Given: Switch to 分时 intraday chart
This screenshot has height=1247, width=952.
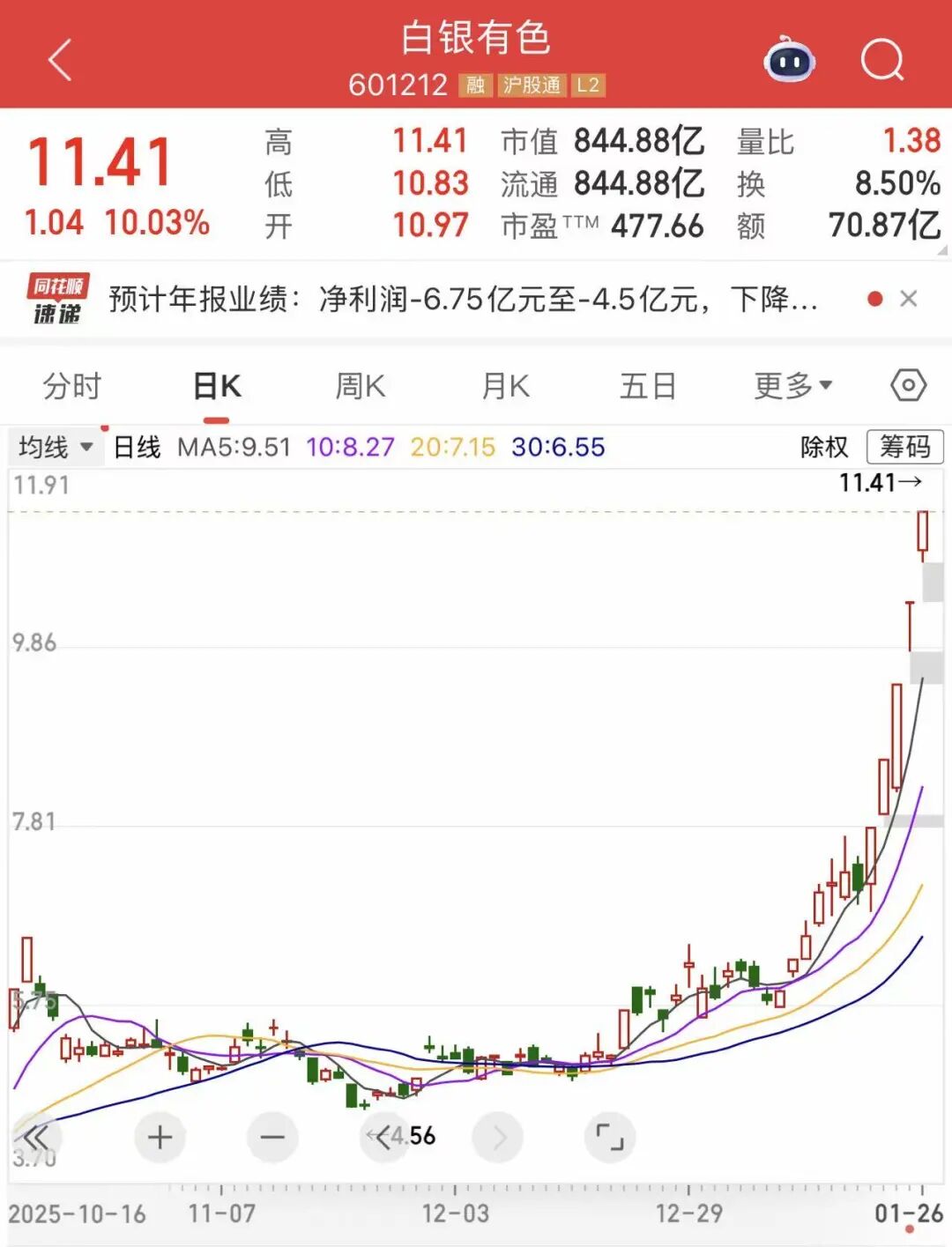Looking at the screenshot, I should (x=72, y=386).
